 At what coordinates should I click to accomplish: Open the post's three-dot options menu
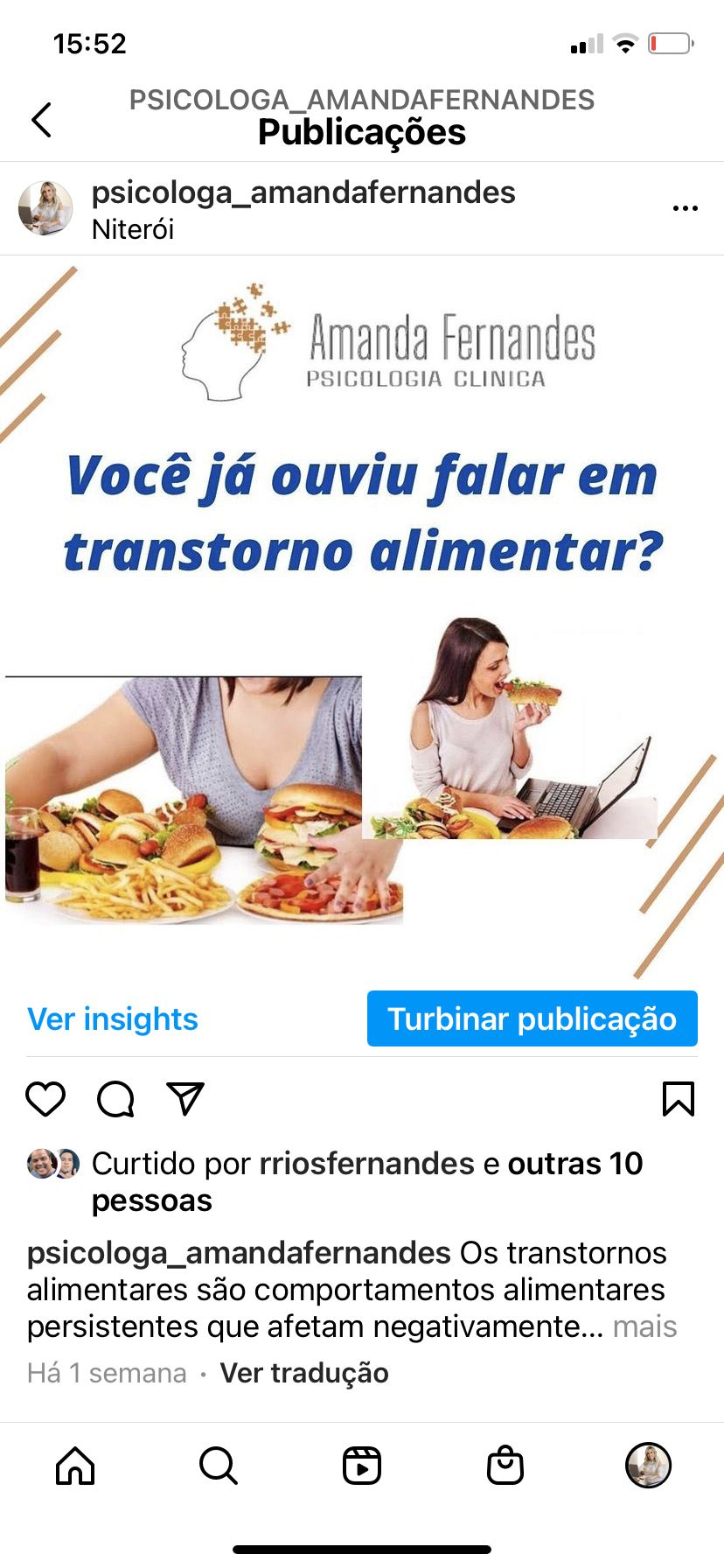[x=685, y=208]
